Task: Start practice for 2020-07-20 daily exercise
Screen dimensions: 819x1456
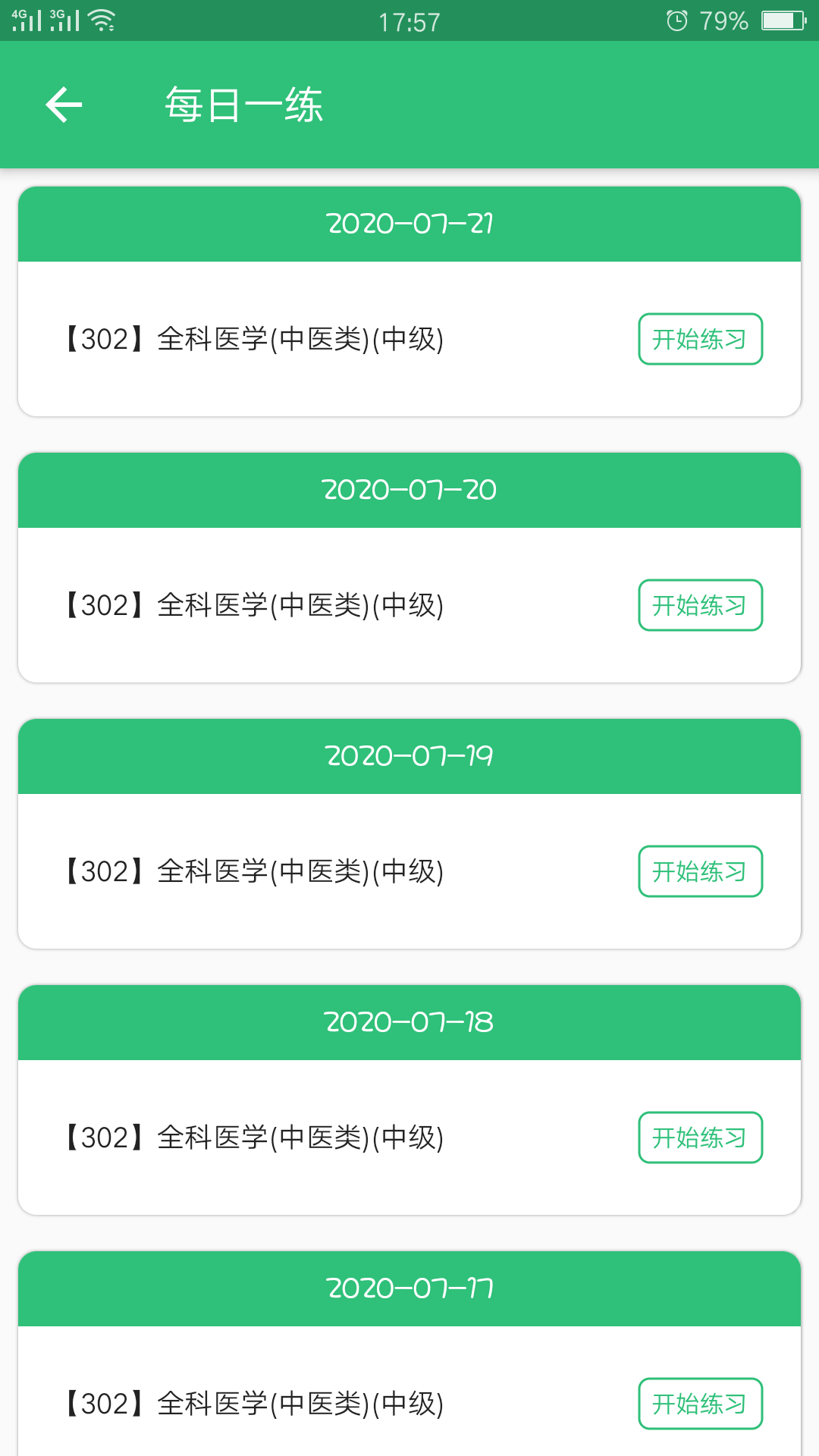Action: point(700,605)
